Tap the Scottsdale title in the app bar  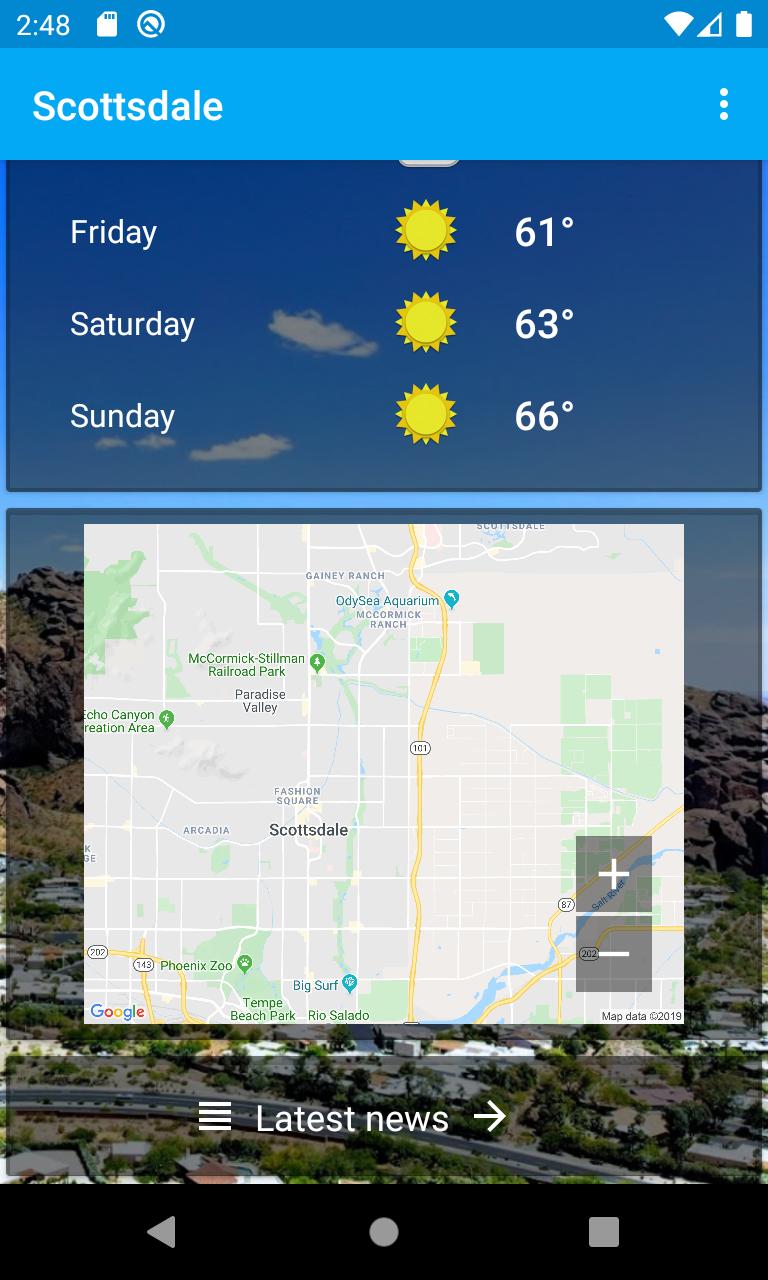(127, 105)
